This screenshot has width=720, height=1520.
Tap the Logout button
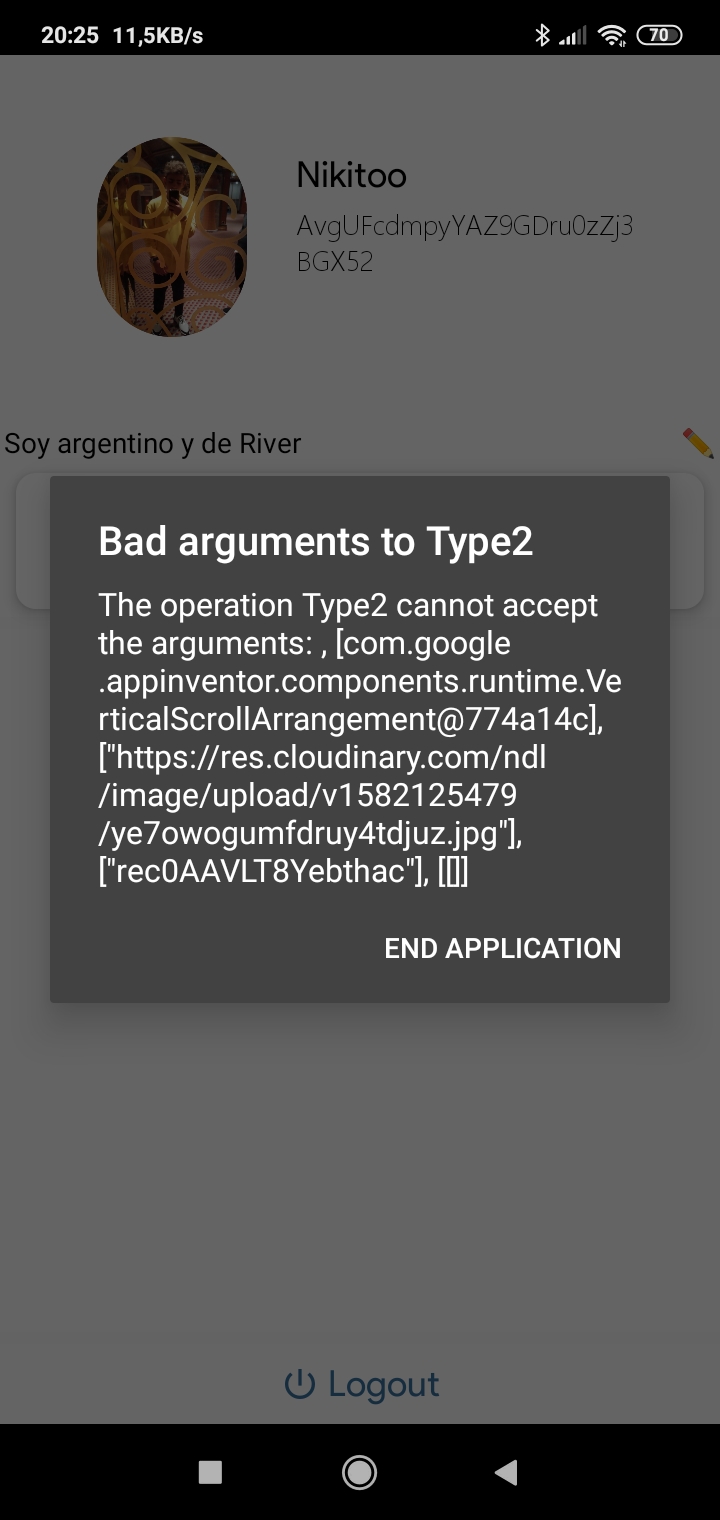[x=362, y=1384]
